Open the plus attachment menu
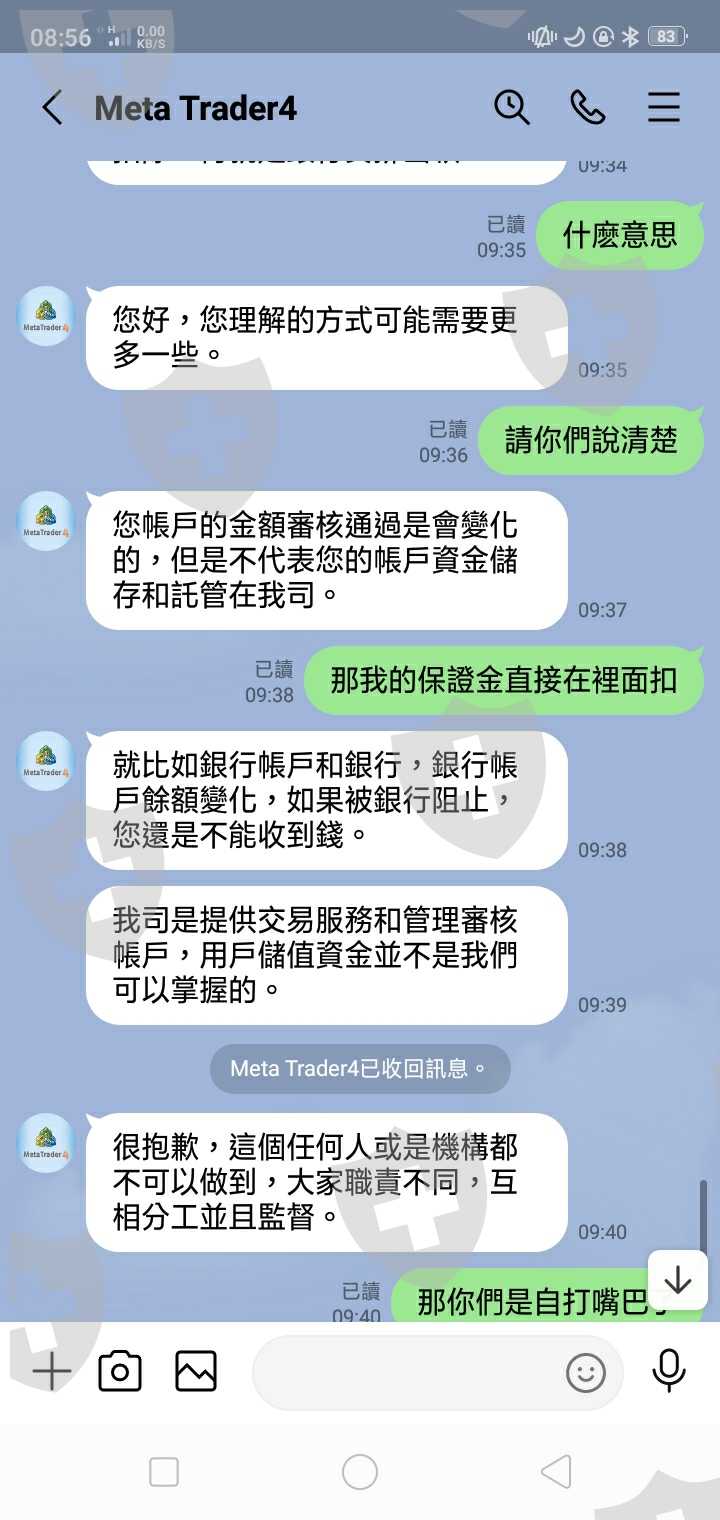This screenshot has width=720, height=1520. point(52,1372)
